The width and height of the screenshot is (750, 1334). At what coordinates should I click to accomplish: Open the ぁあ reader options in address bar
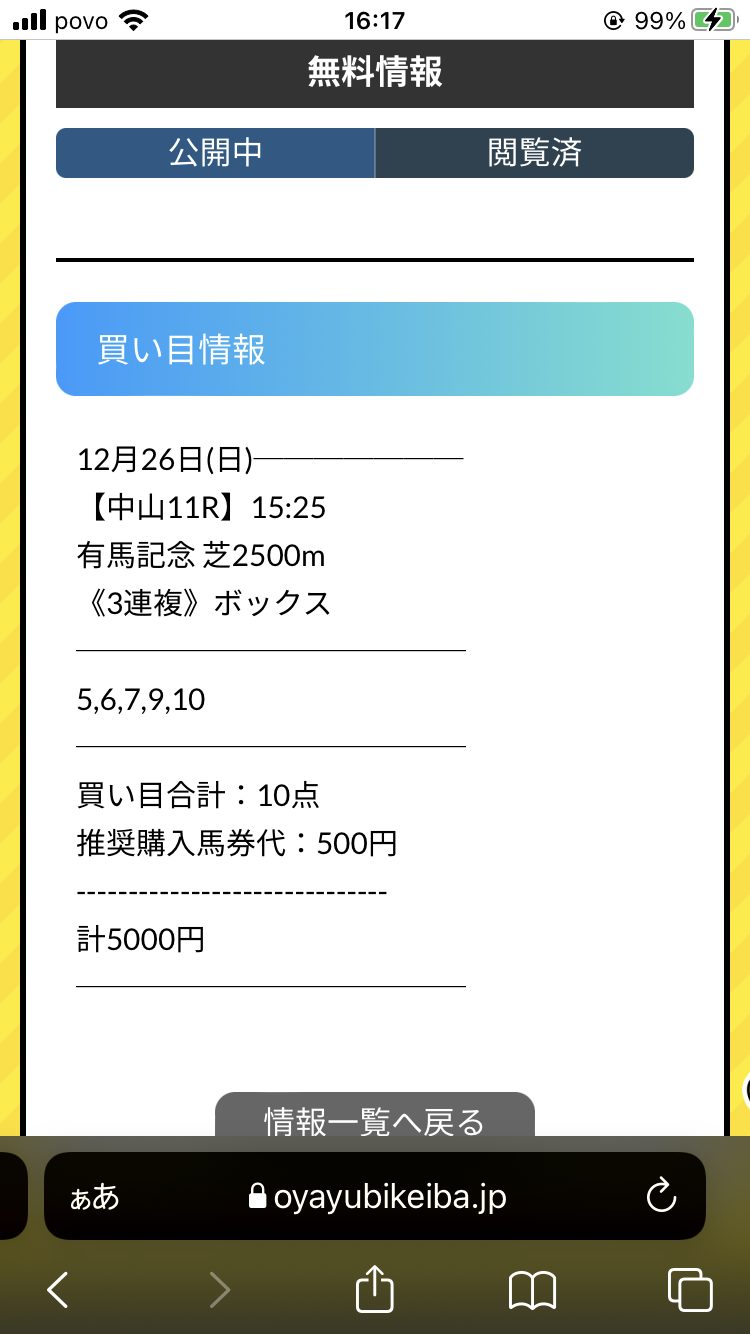click(x=95, y=1196)
